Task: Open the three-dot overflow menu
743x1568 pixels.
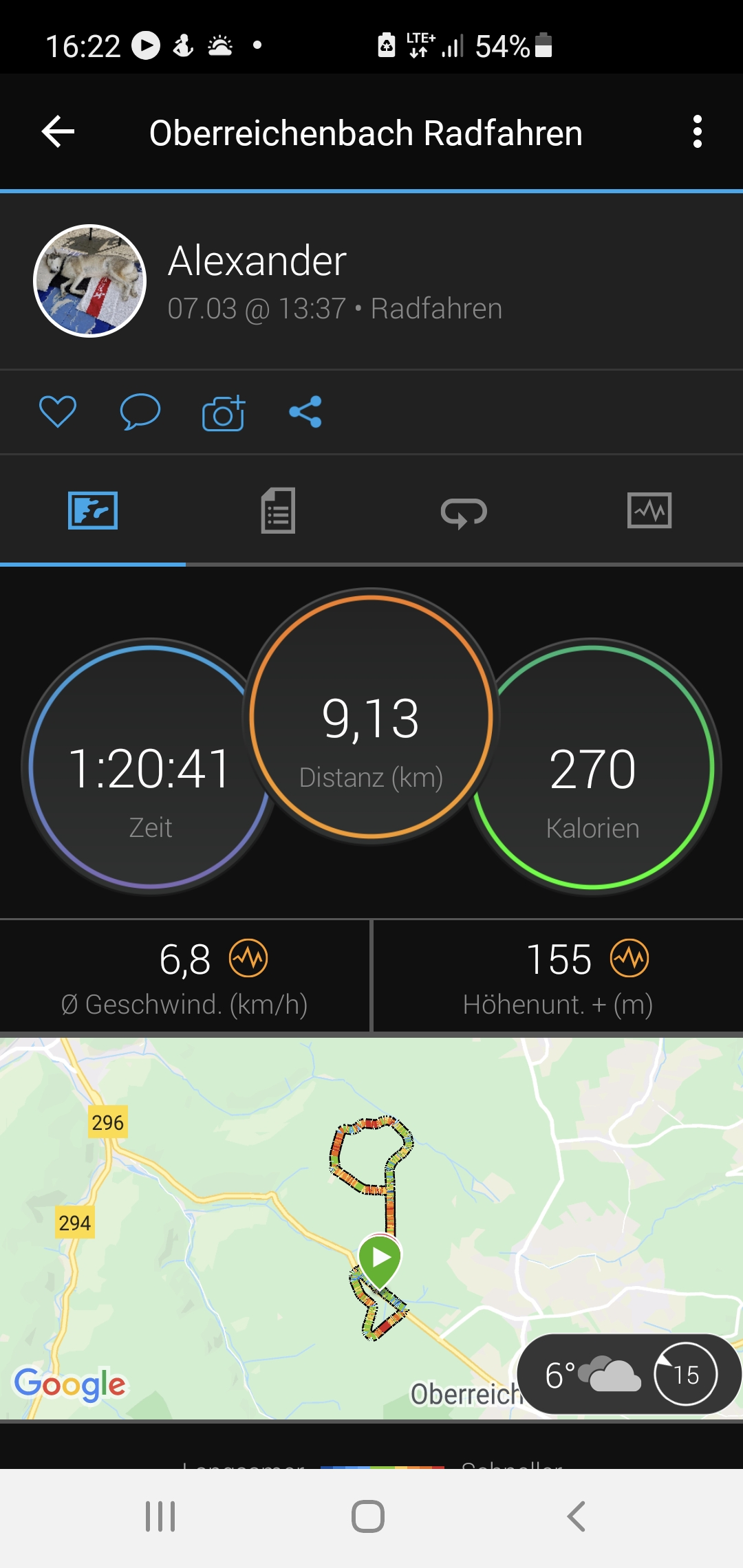Action: point(697,132)
